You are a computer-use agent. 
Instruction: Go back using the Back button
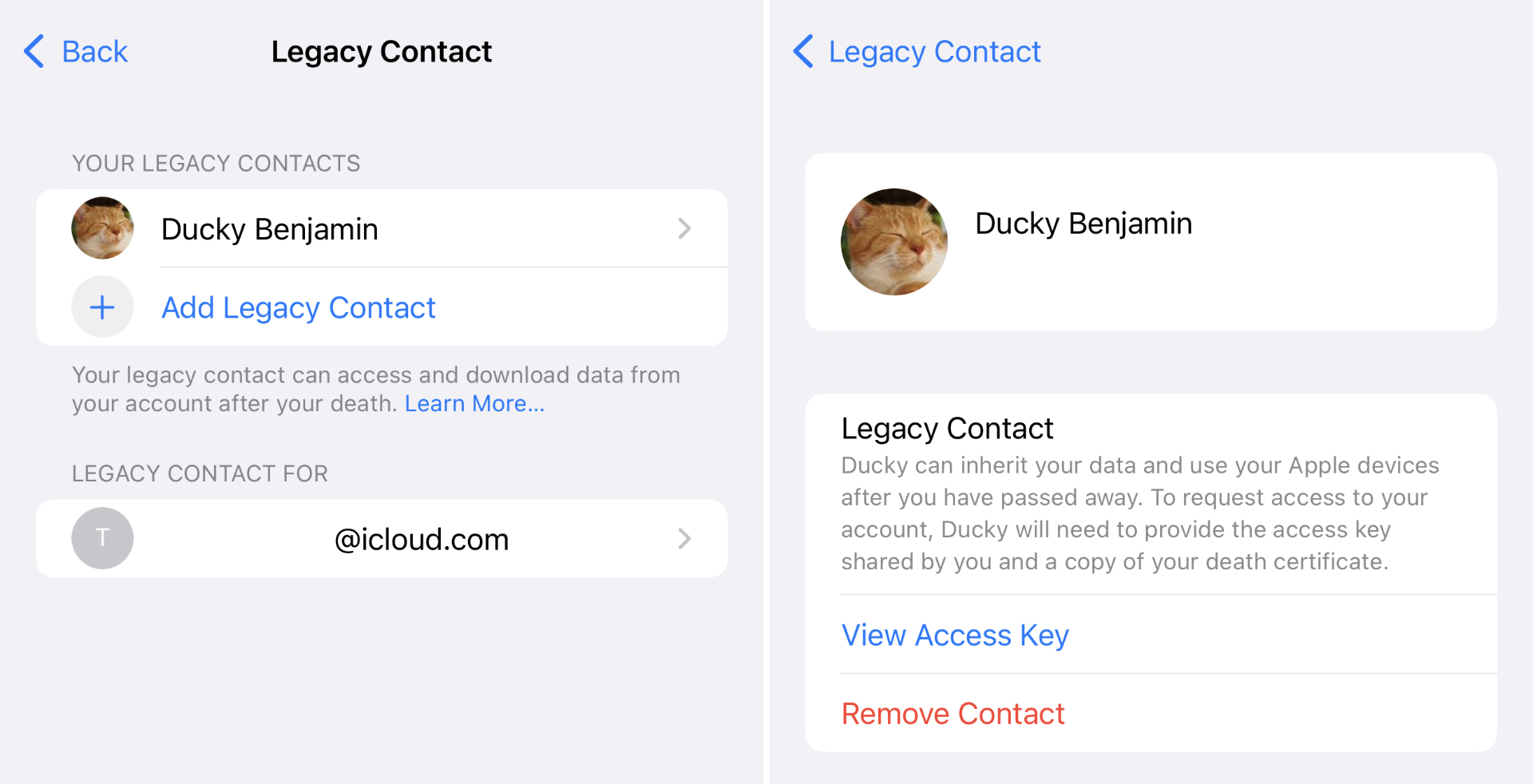77,52
